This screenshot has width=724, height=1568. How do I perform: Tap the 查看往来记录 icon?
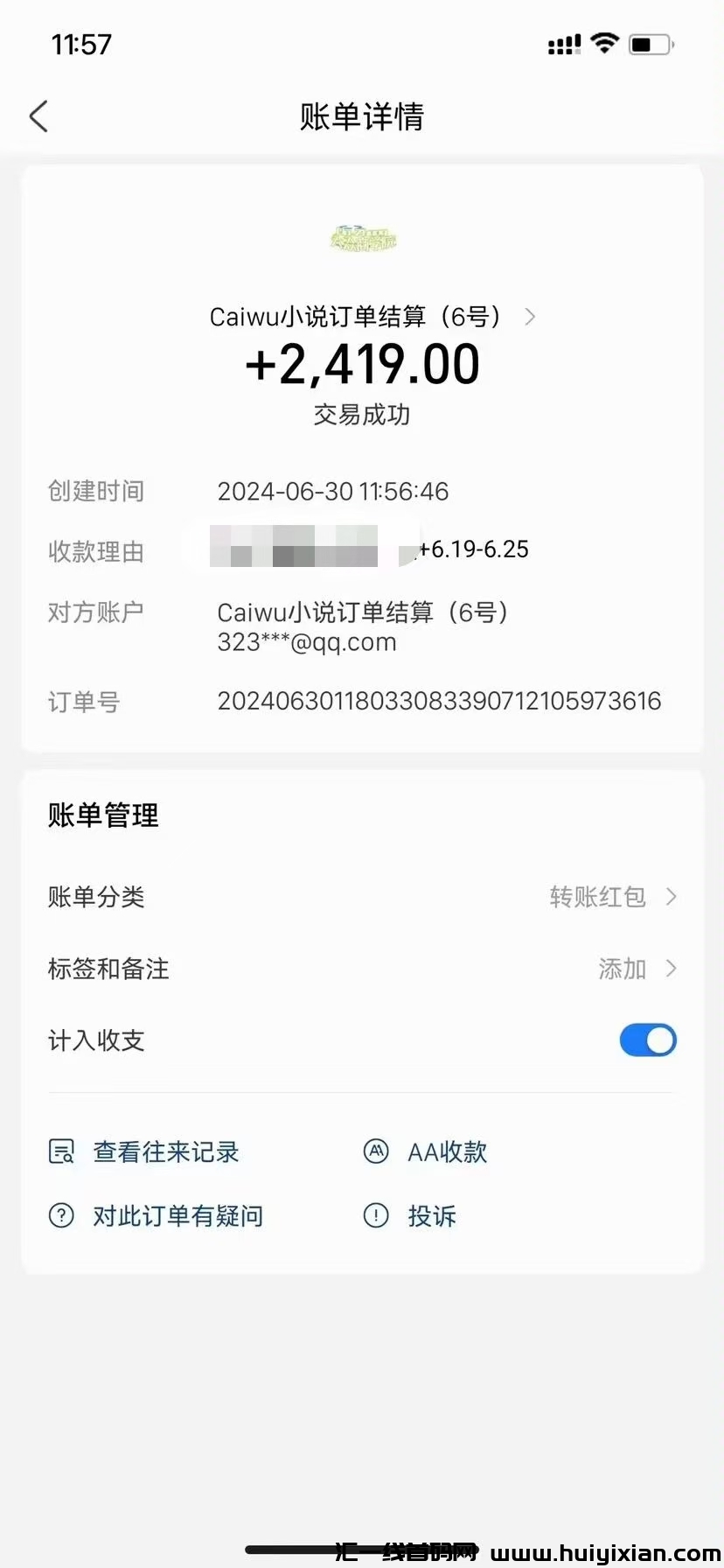pyautogui.click(x=60, y=1151)
